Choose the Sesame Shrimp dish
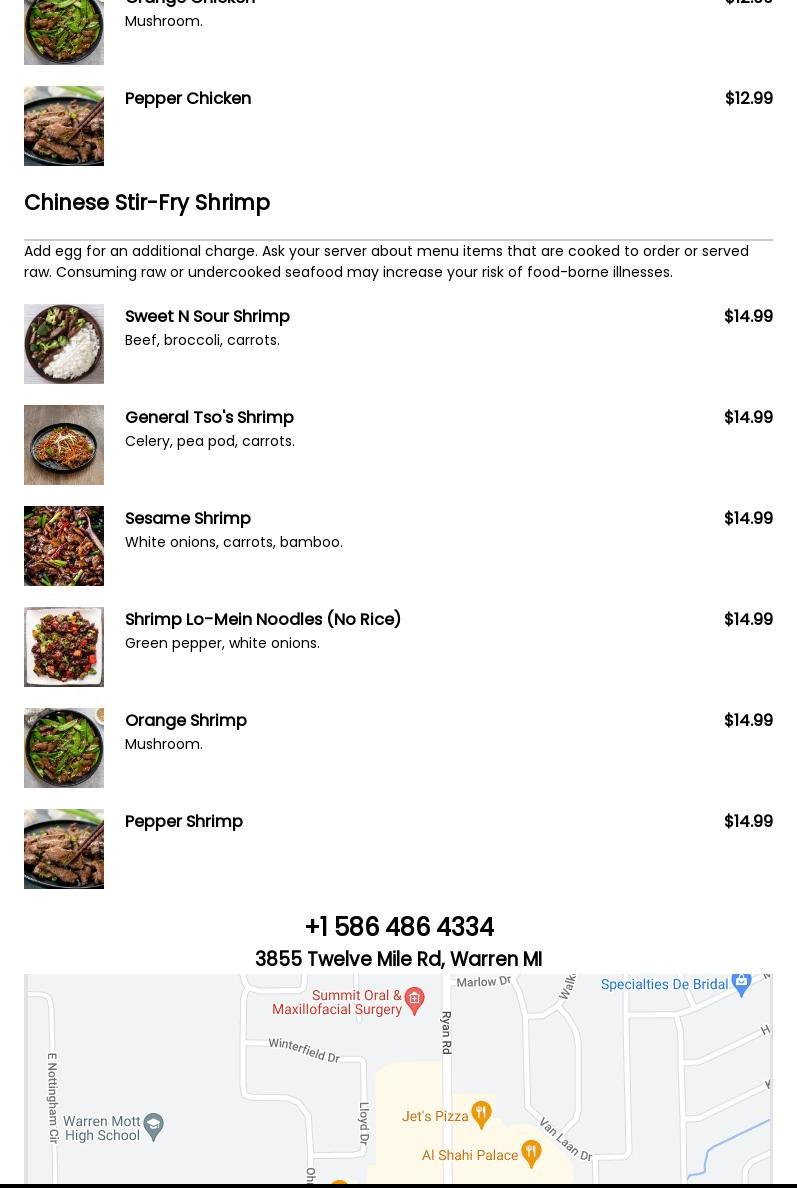Screen dimensions: 797x1188 [x=188, y=518]
